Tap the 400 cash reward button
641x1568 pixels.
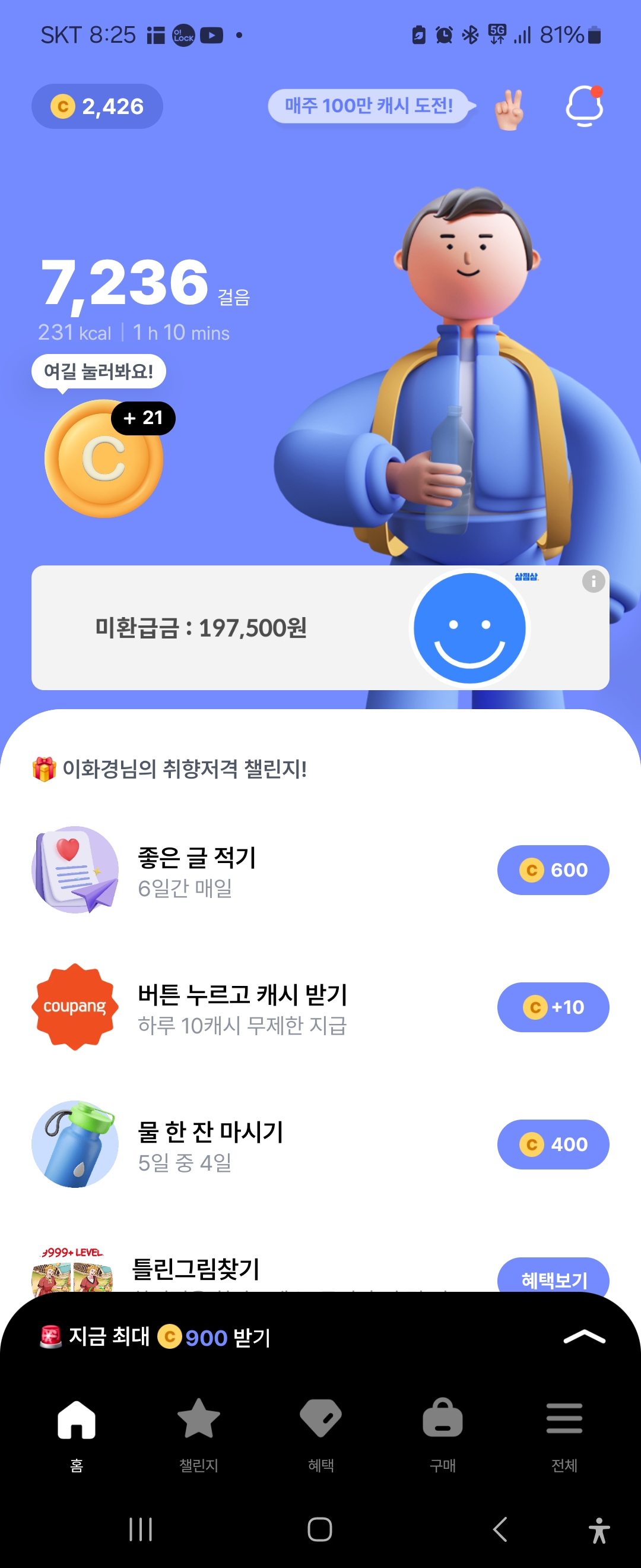point(553,1145)
